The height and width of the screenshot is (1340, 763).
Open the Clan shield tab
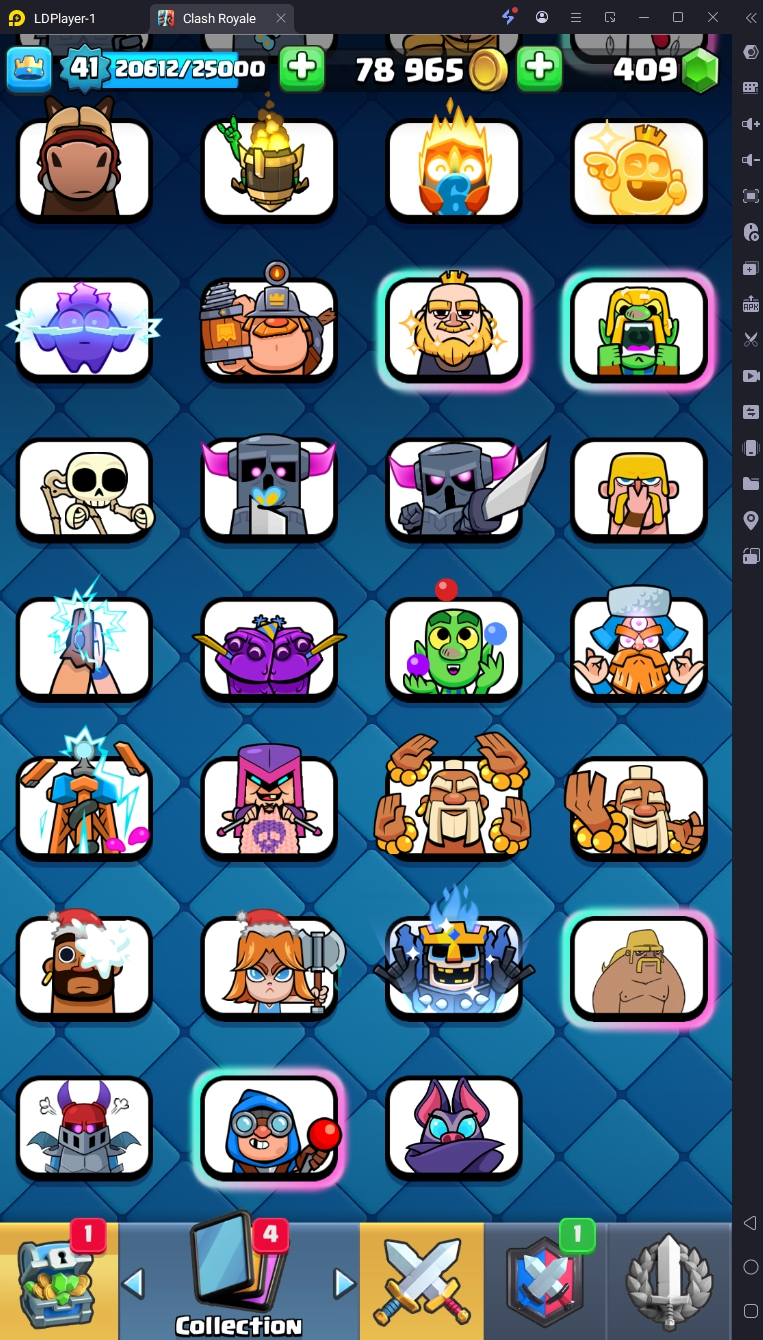545,1282
